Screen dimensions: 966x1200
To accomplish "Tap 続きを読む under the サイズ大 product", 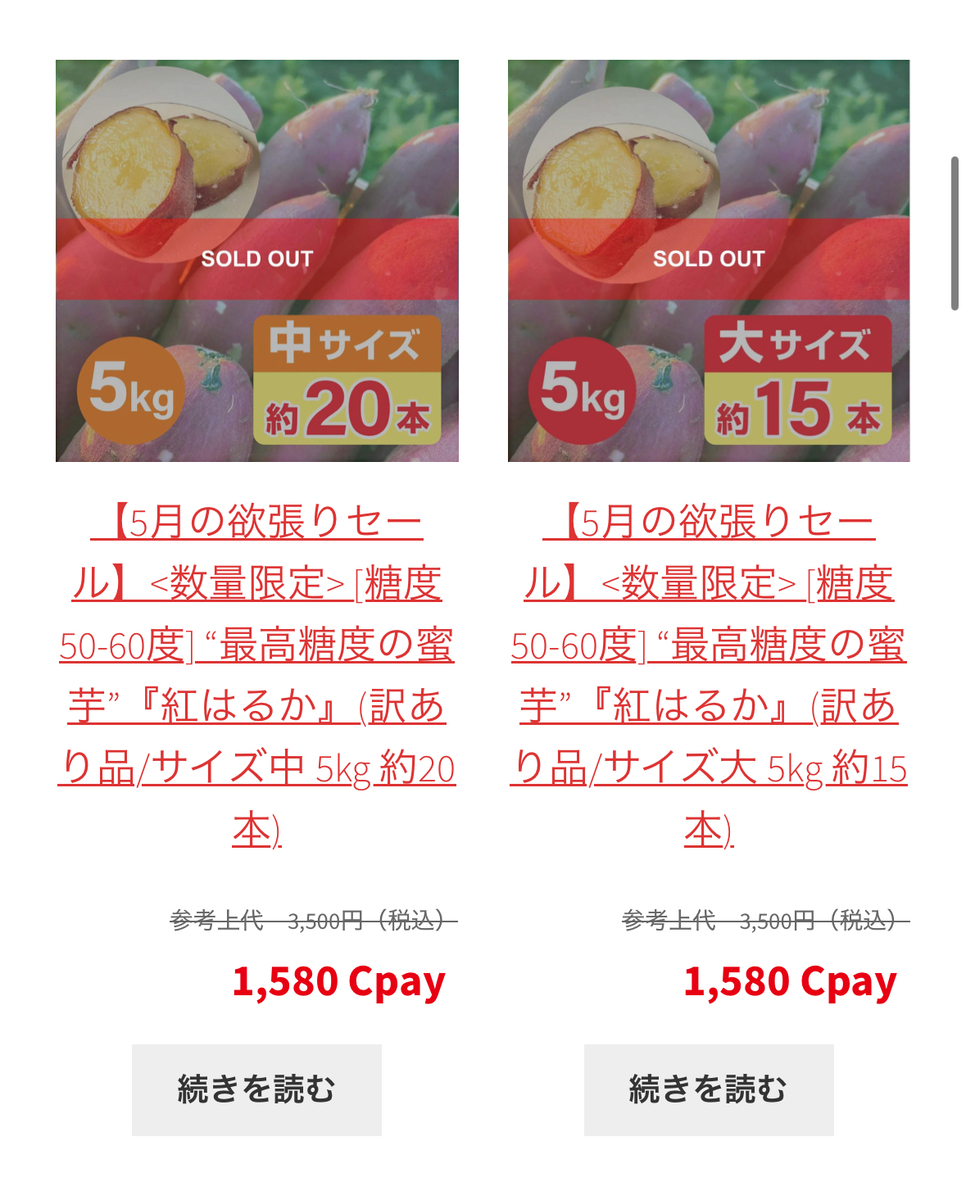I will 708,1089.
